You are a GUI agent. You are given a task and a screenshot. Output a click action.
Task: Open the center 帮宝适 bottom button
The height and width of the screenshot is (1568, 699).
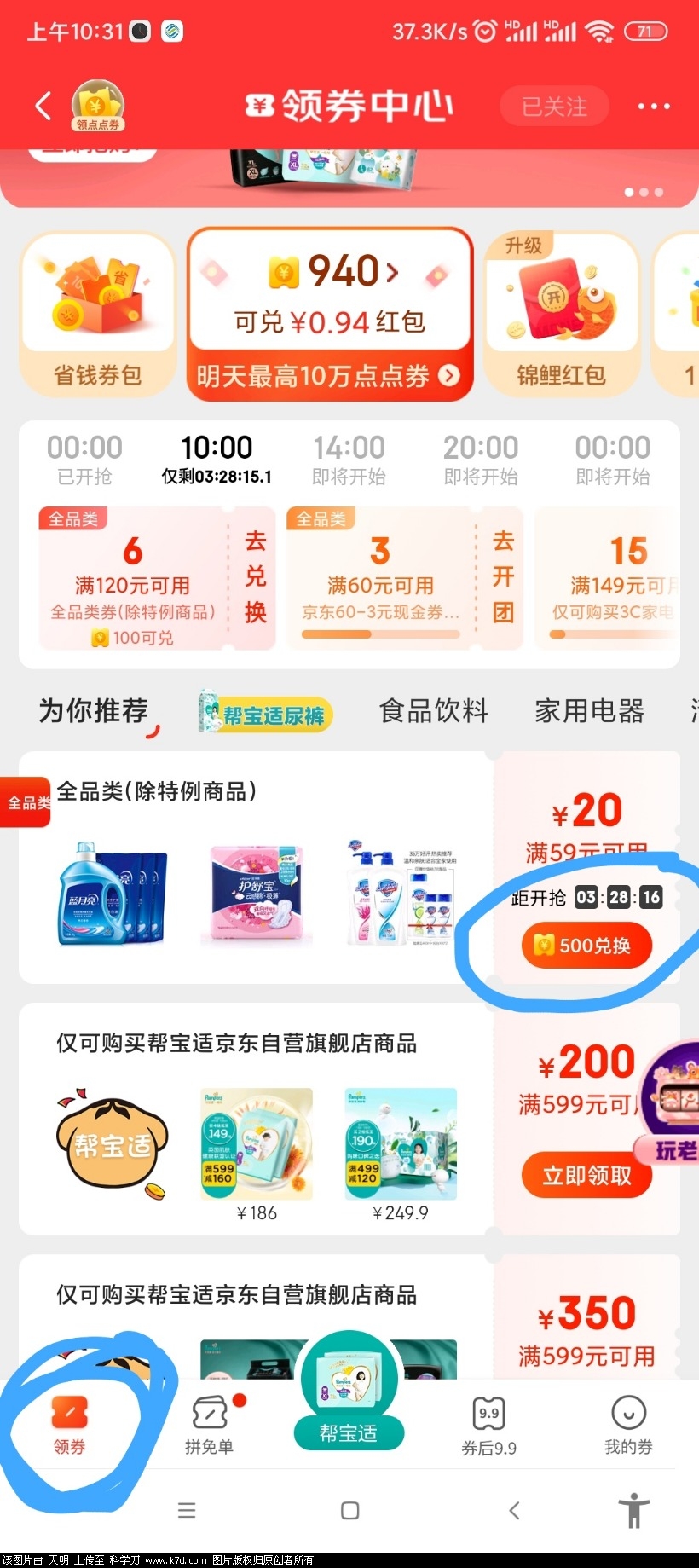pos(348,1398)
